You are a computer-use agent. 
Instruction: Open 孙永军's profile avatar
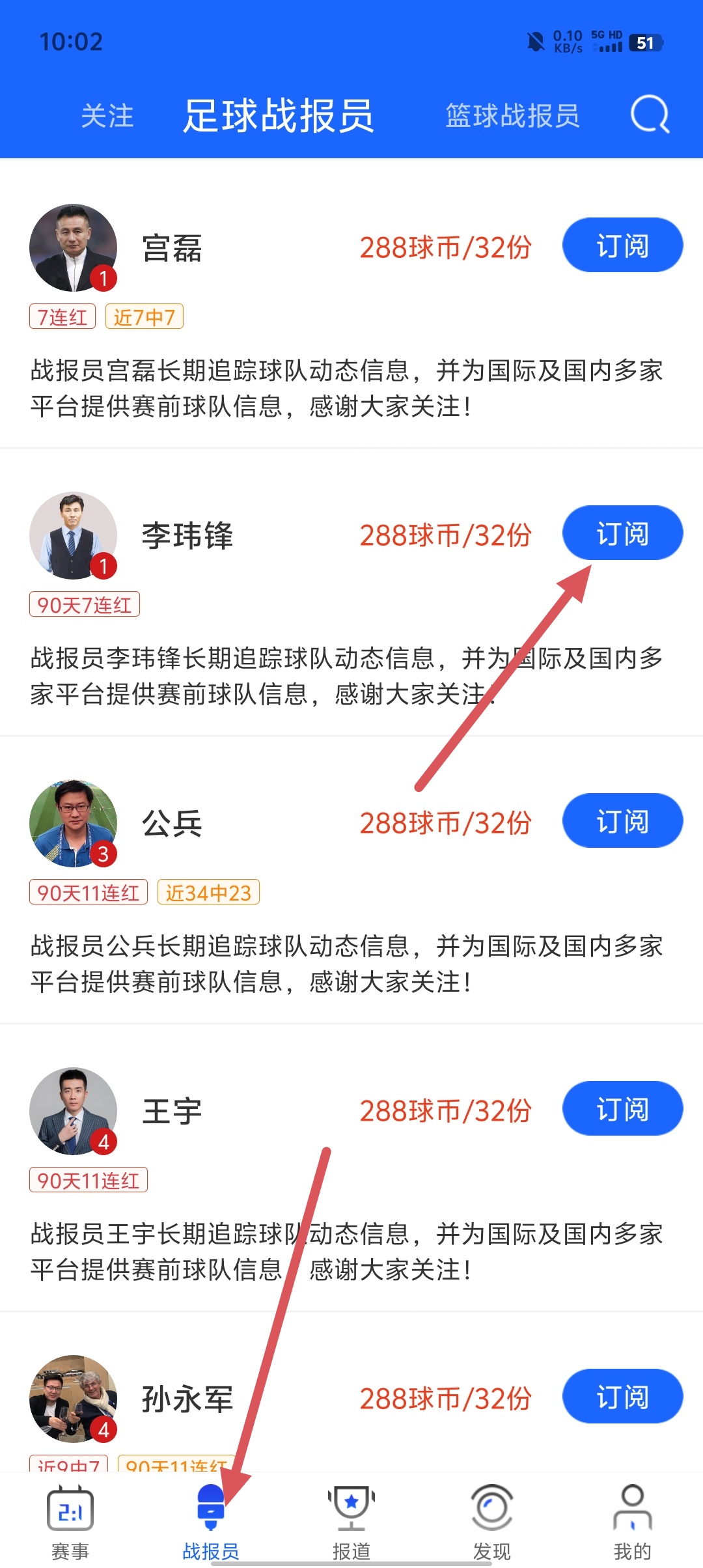(x=73, y=1399)
